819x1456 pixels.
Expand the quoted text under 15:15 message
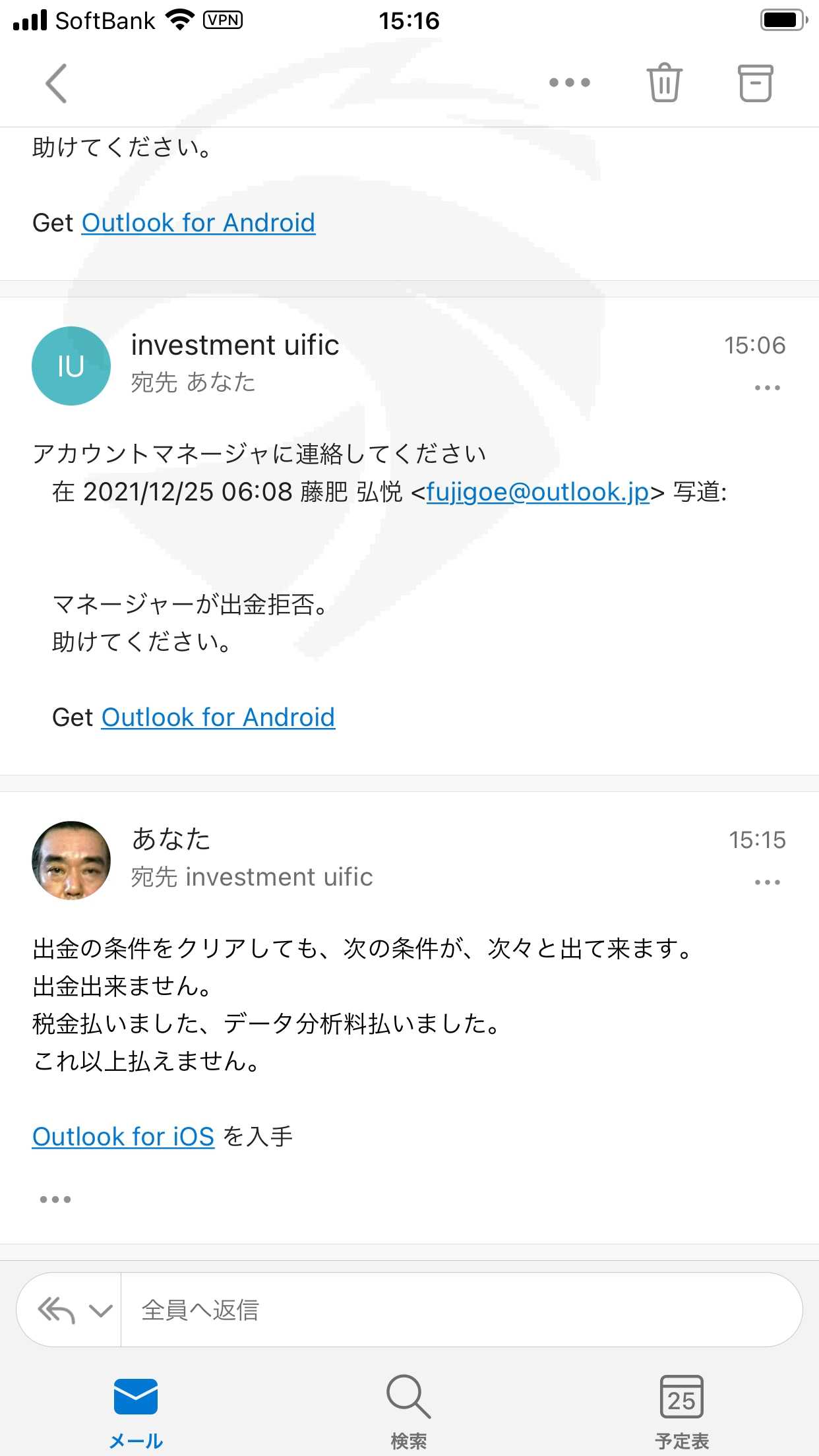(x=55, y=1199)
